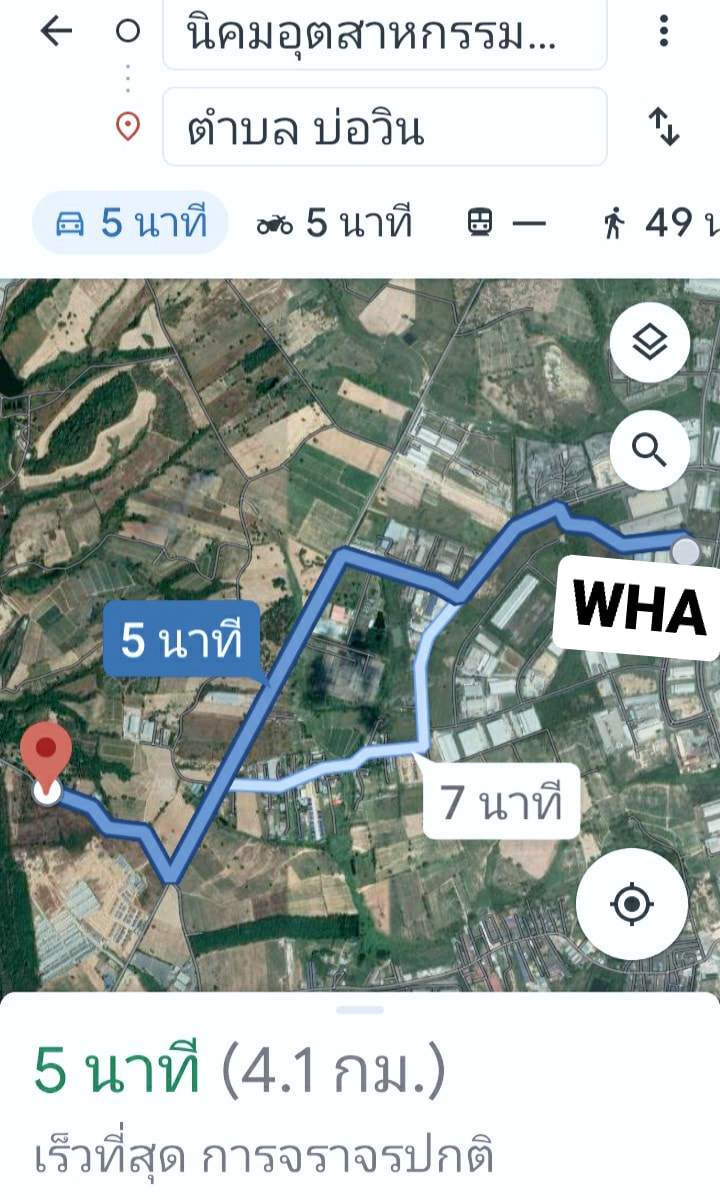This screenshot has height=1200, width=720.
Task: Go back with the arrow icon
Action: [x=55, y=32]
